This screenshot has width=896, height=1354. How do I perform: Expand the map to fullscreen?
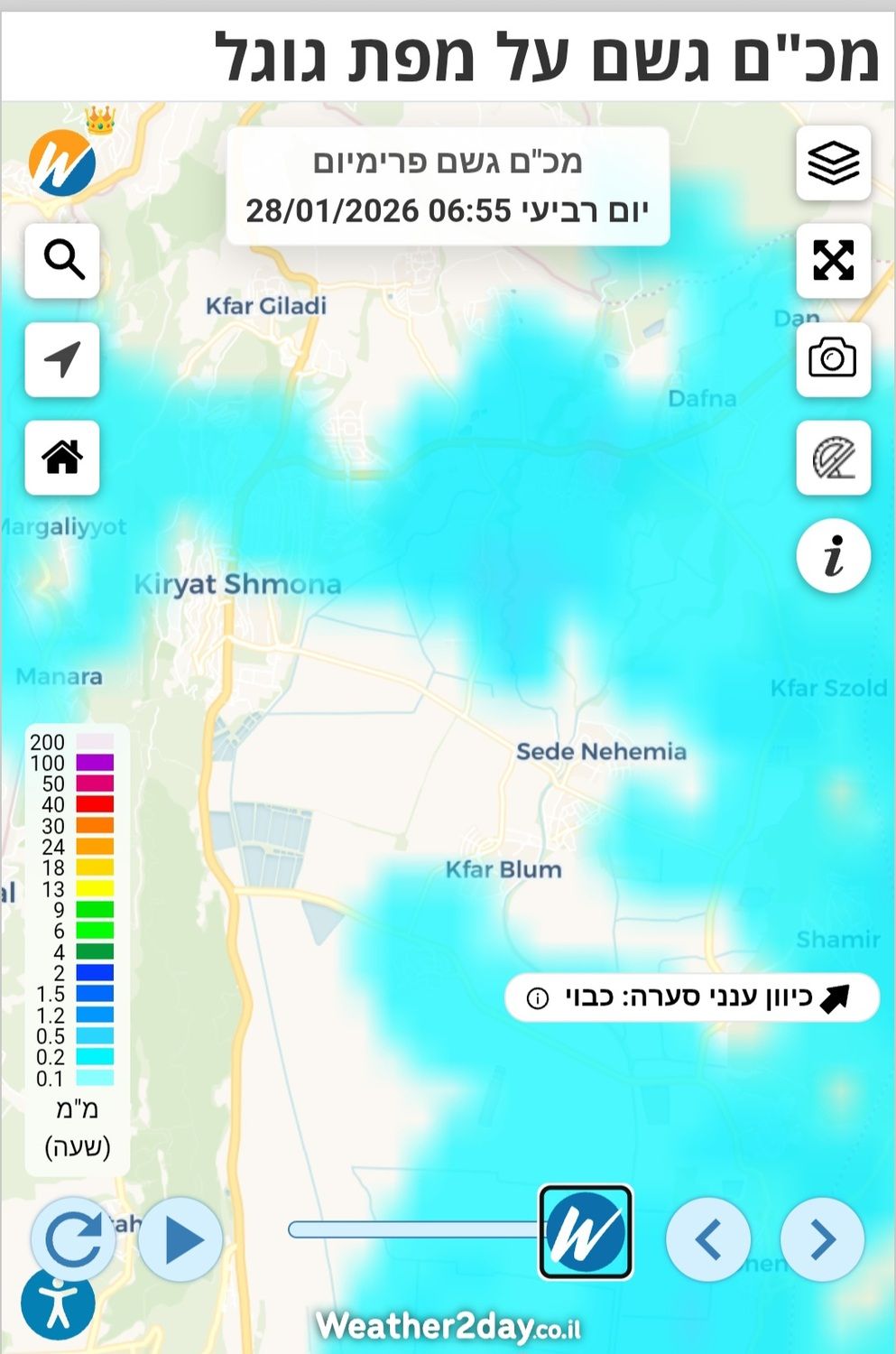pos(833,261)
